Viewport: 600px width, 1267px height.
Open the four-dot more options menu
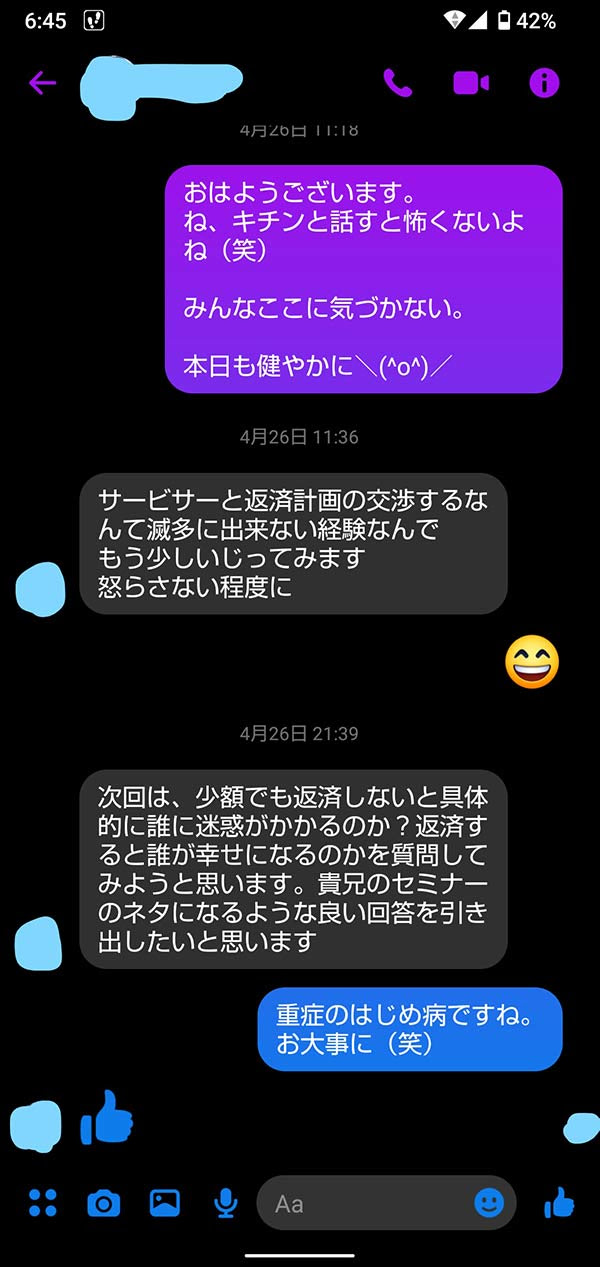43,1203
